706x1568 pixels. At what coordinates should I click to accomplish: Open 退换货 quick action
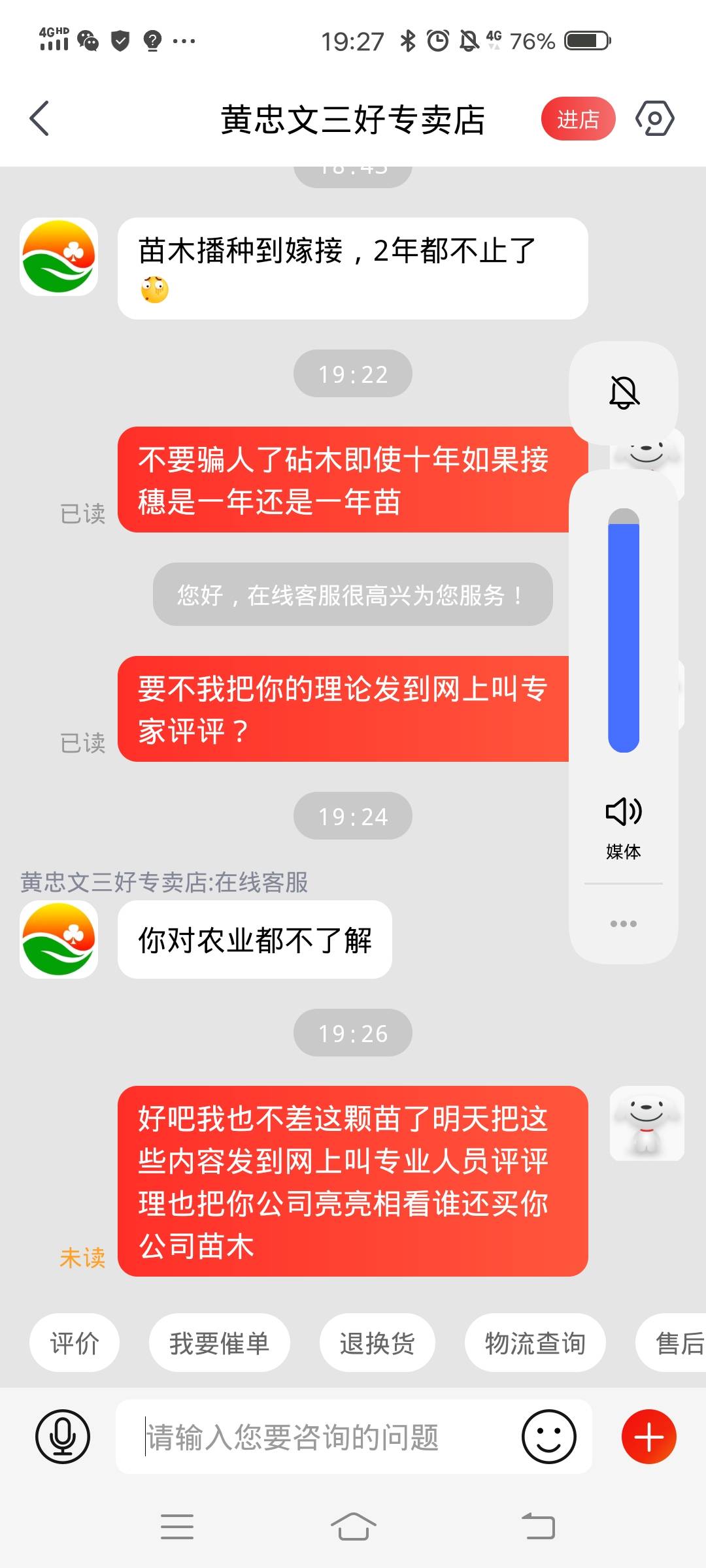pyautogui.click(x=377, y=1343)
